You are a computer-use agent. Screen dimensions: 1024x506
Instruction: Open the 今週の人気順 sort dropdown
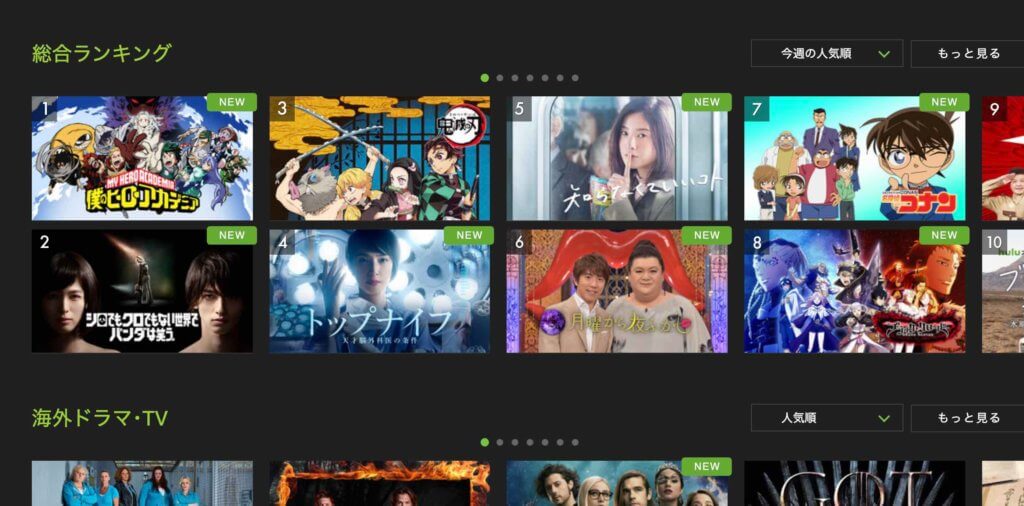(x=826, y=54)
